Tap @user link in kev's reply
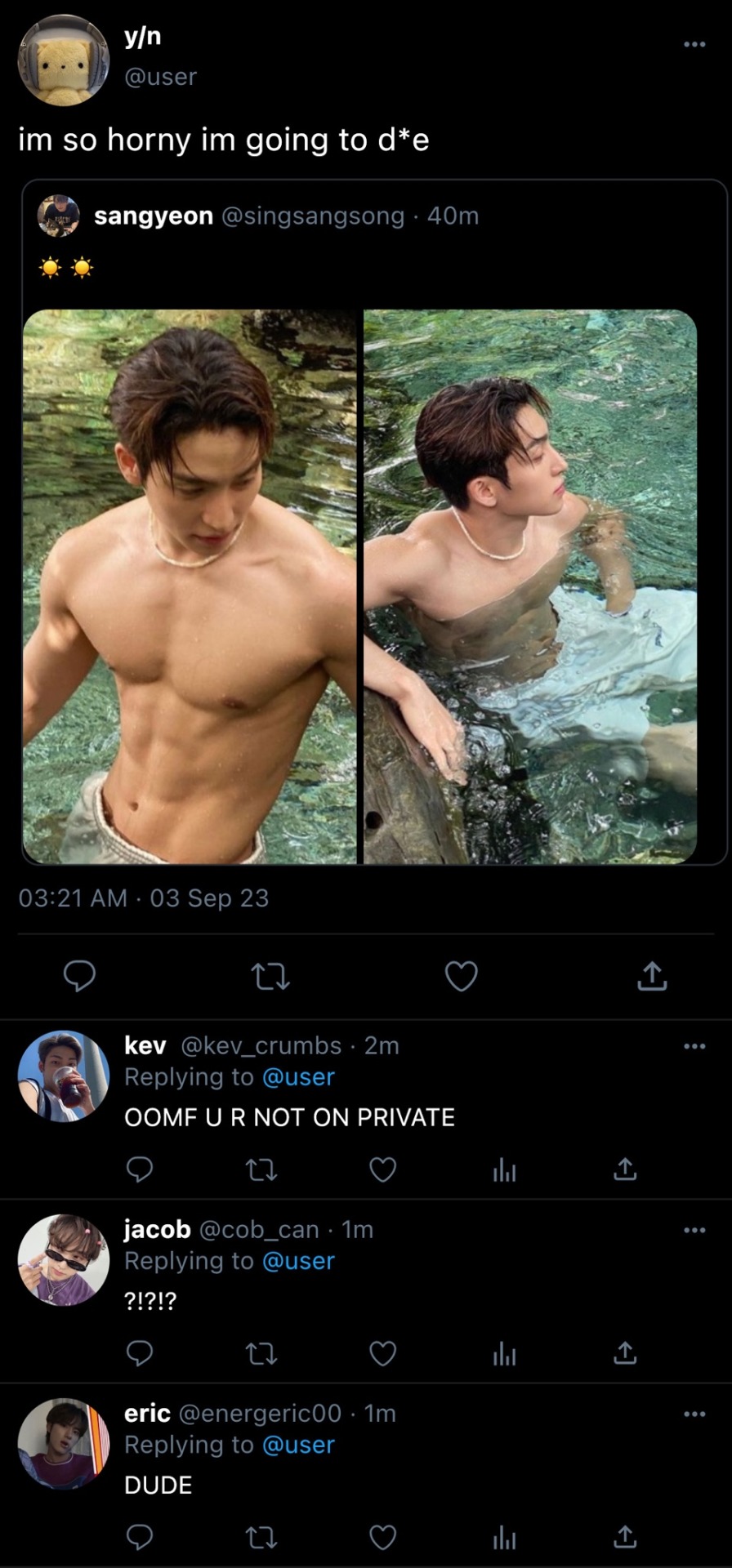This screenshot has width=732, height=1568. 298,1077
